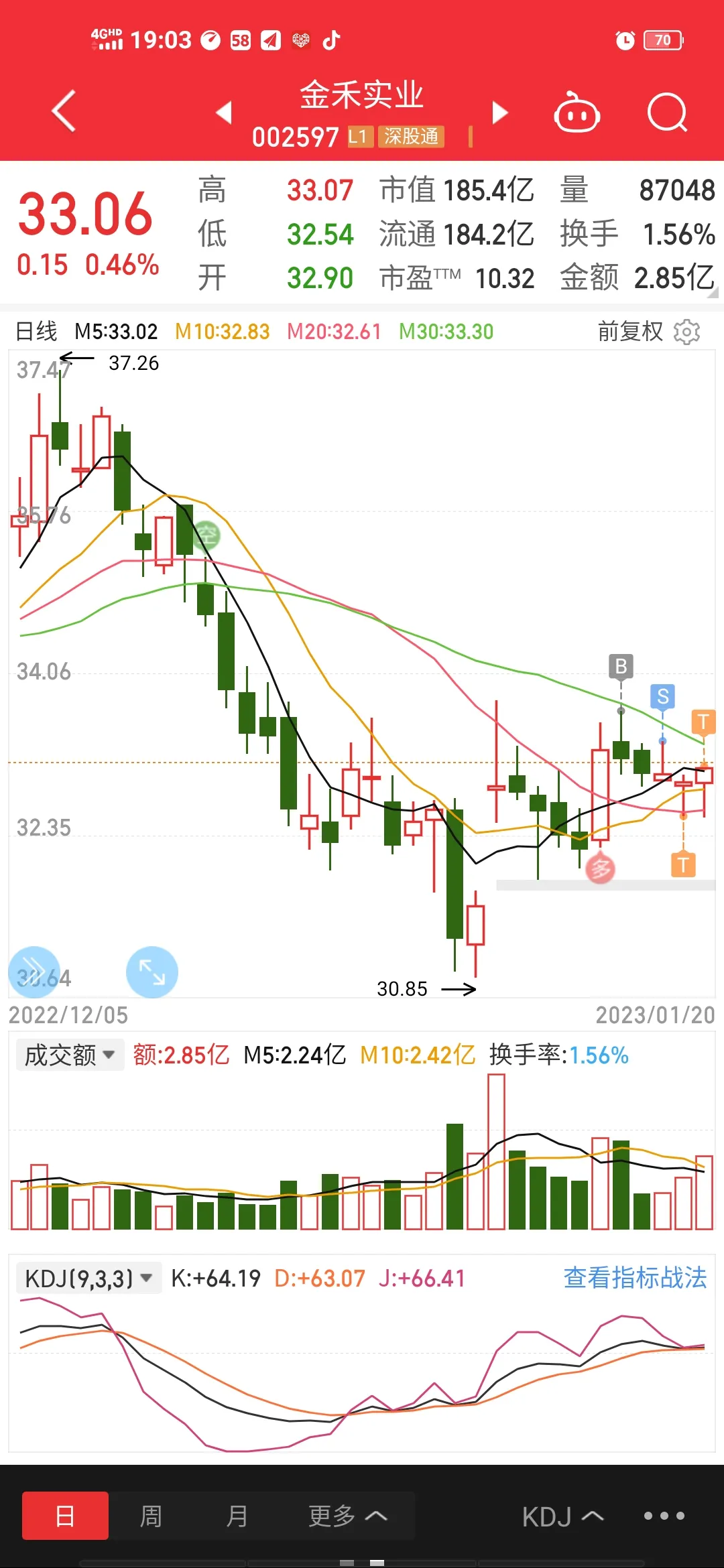Open the robot assistant icon
Screen dimensions: 724x1568
pos(577,113)
